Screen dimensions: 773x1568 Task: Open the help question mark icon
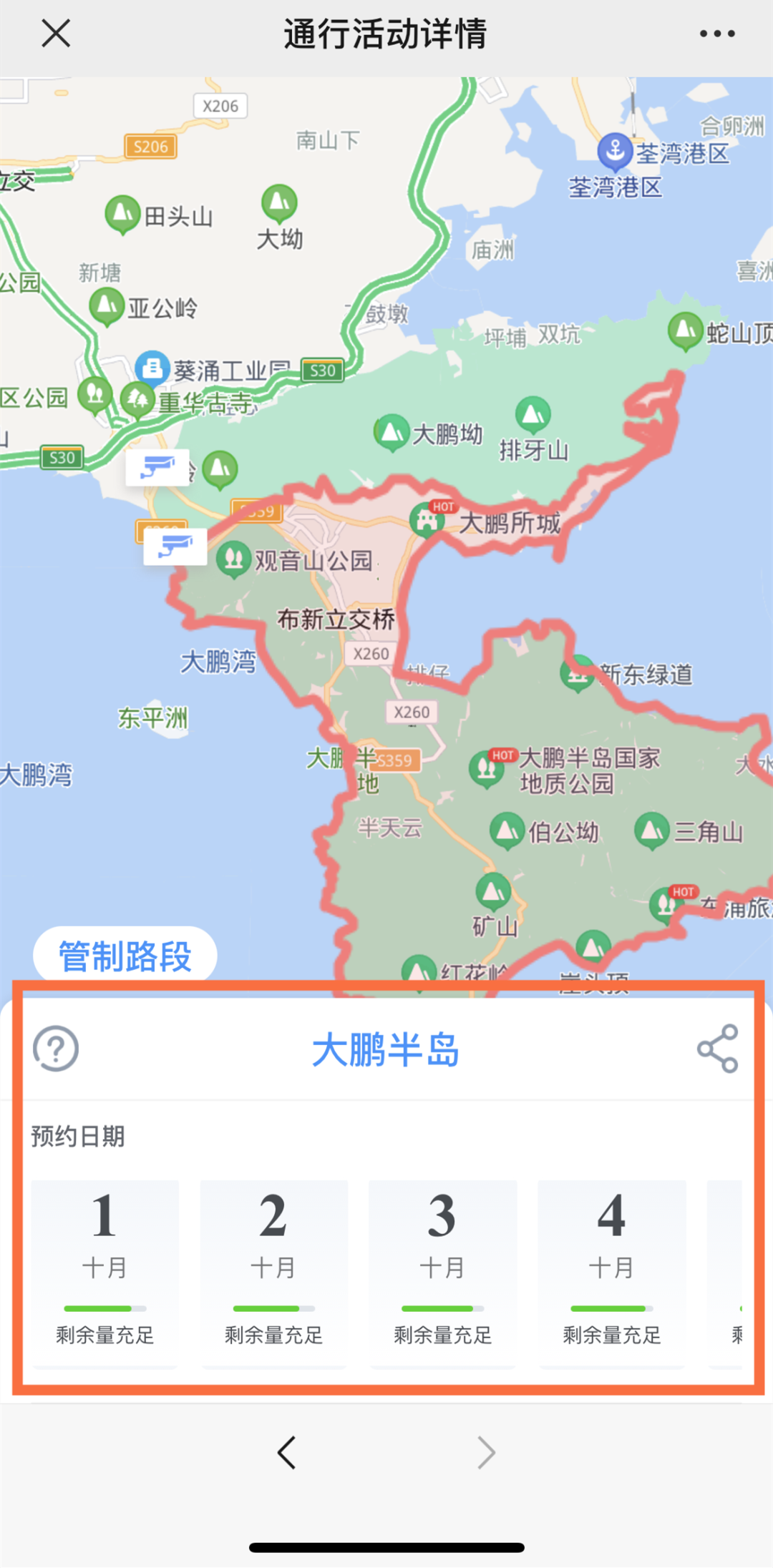point(56,1049)
